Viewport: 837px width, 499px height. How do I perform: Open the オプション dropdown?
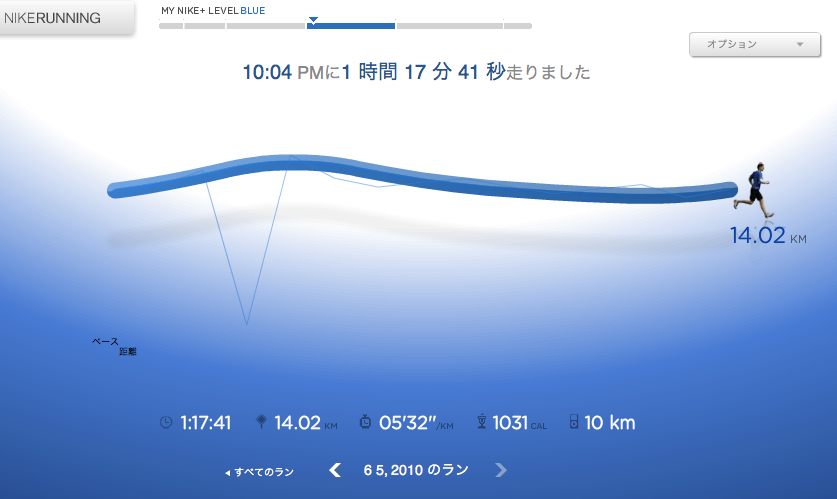point(754,45)
